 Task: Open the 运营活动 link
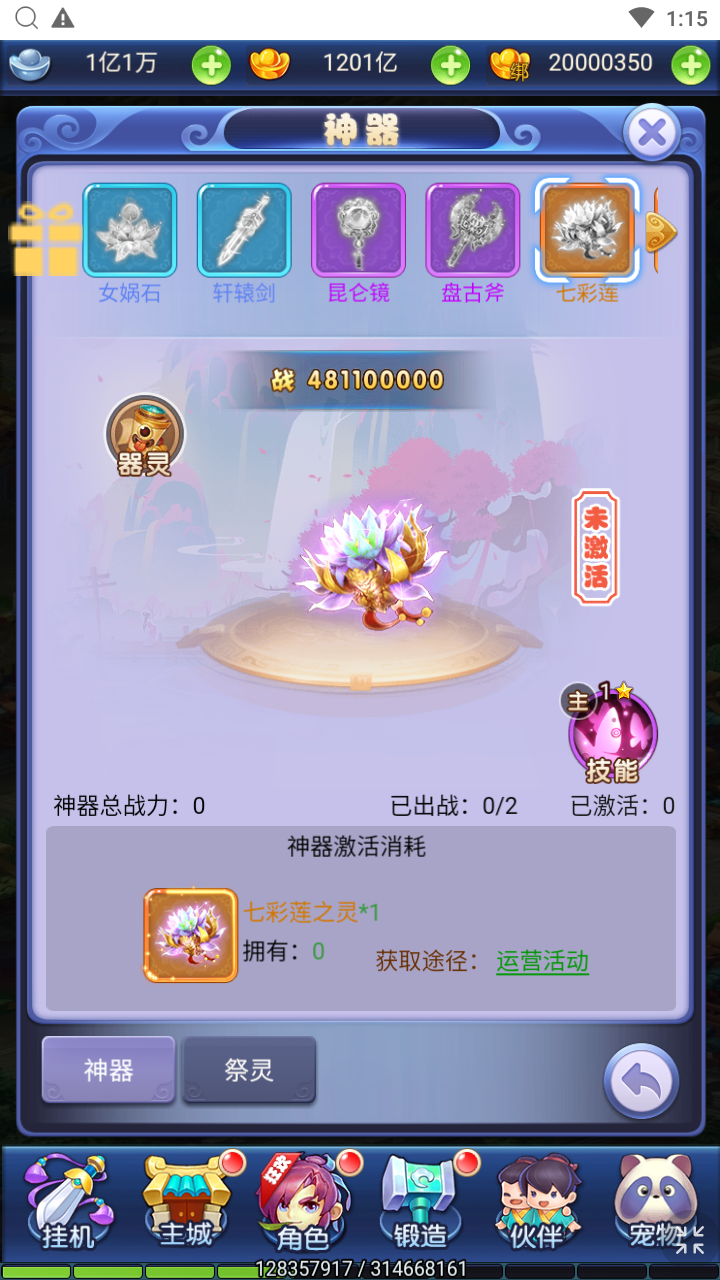[x=542, y=962]
